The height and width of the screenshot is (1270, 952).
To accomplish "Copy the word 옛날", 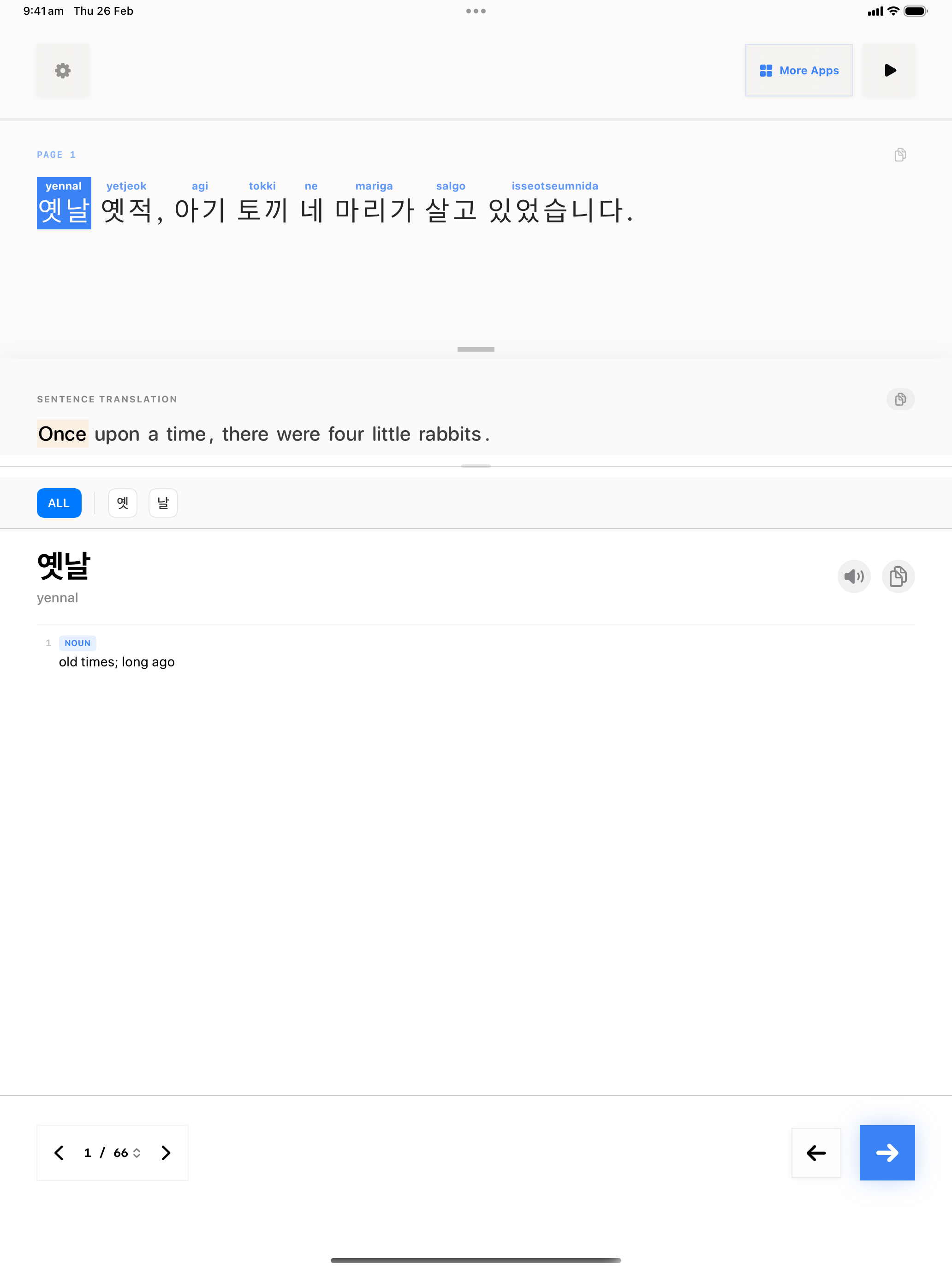I will pyautogui.click(x=898, y=576).
